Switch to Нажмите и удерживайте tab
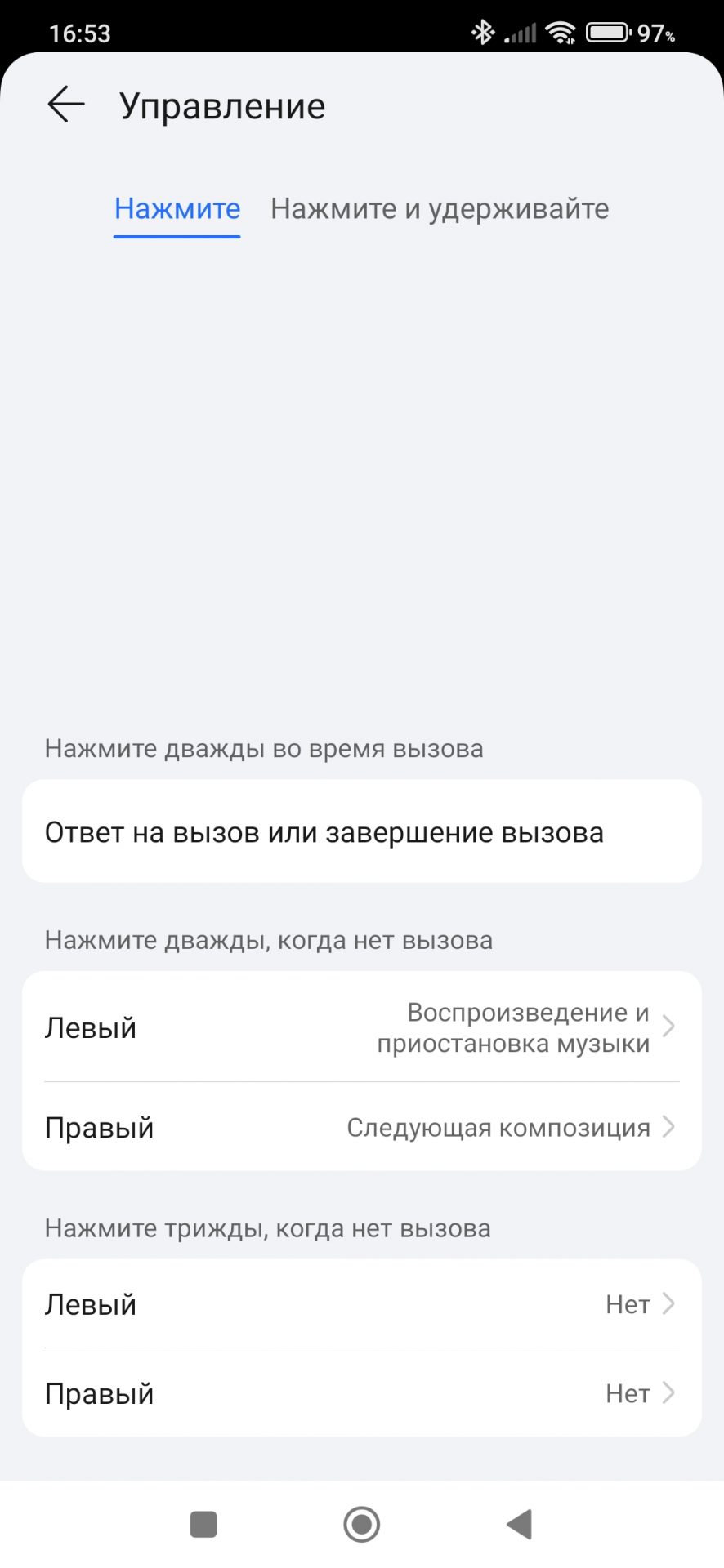Screen dimensions: 724x1568 [440, 209]
